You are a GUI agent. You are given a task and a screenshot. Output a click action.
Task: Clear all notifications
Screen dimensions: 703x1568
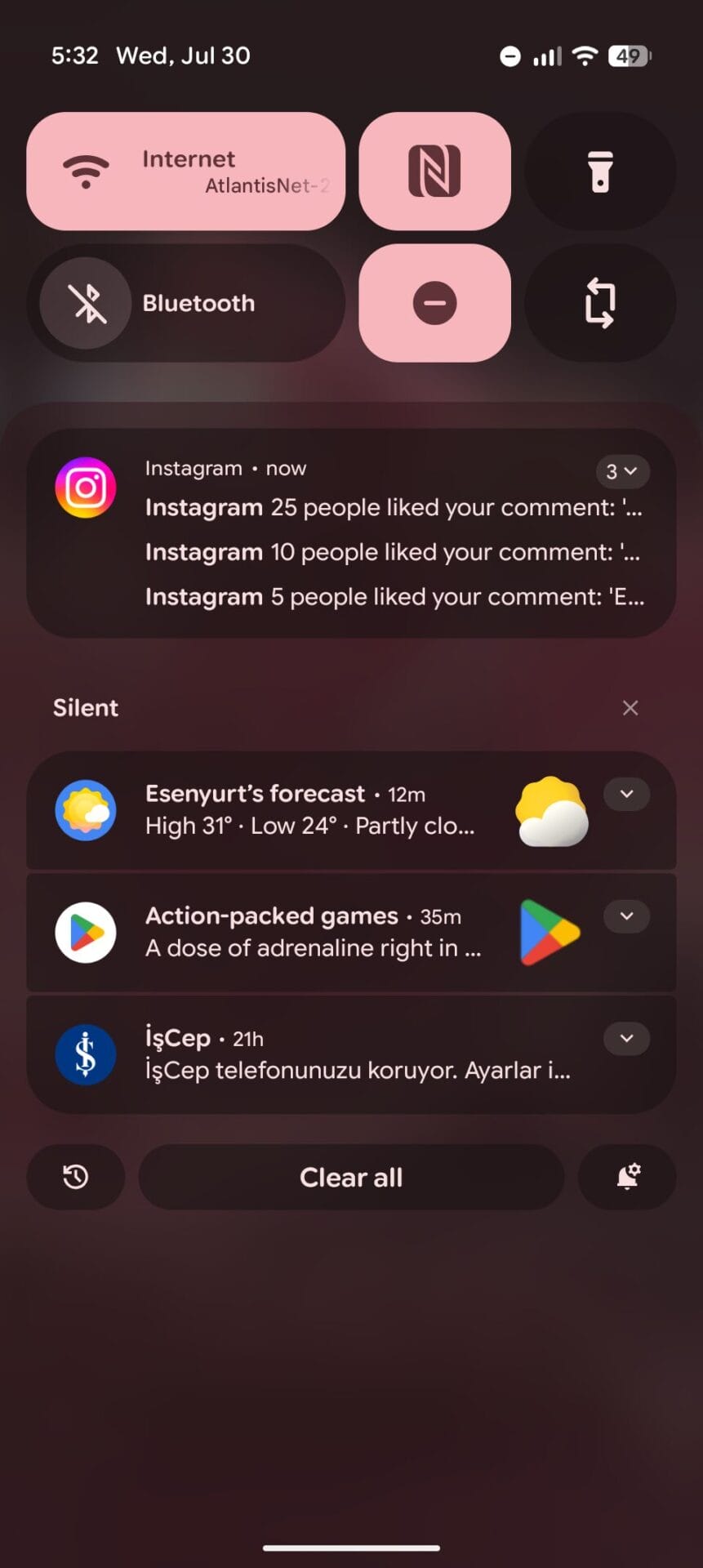coord(351,1177)
